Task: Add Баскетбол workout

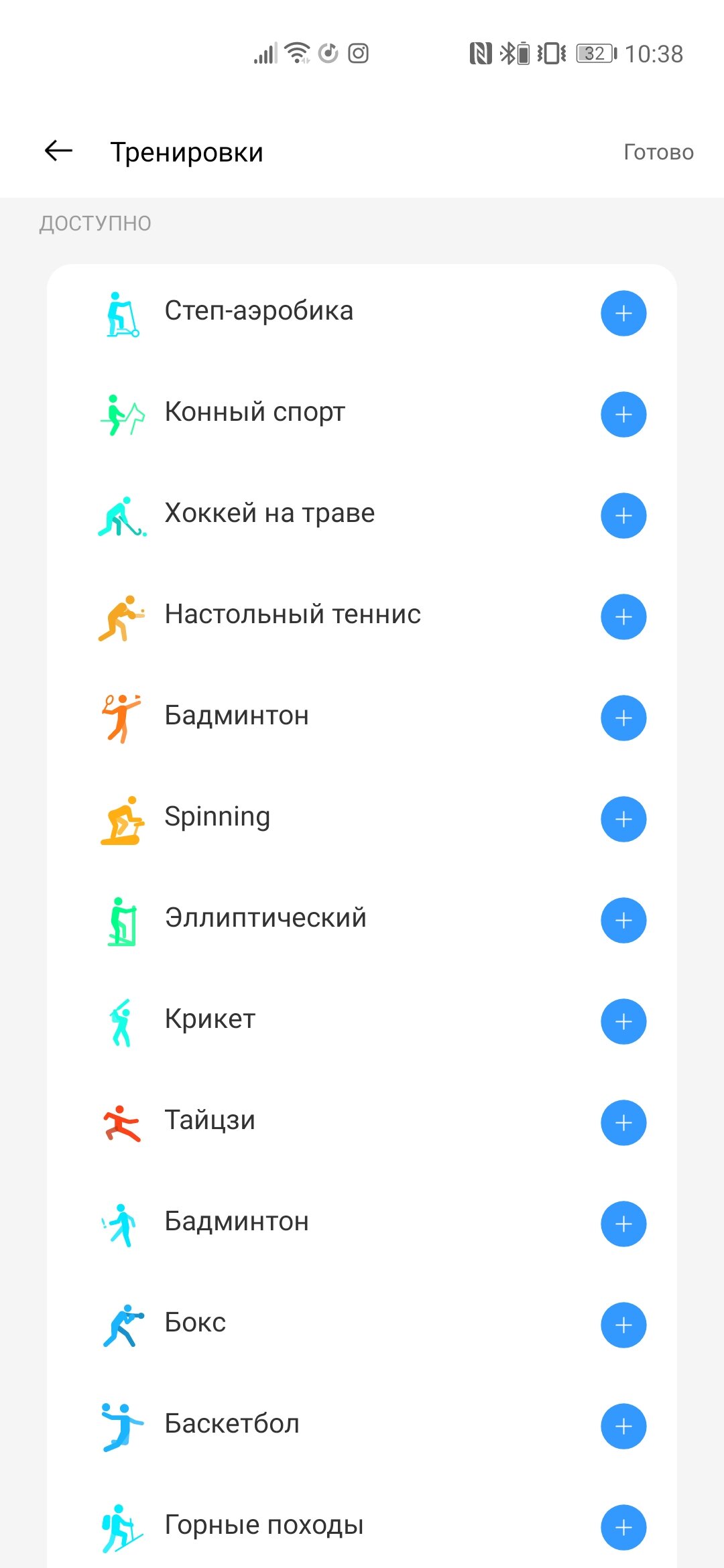Action: [623, 1426]
